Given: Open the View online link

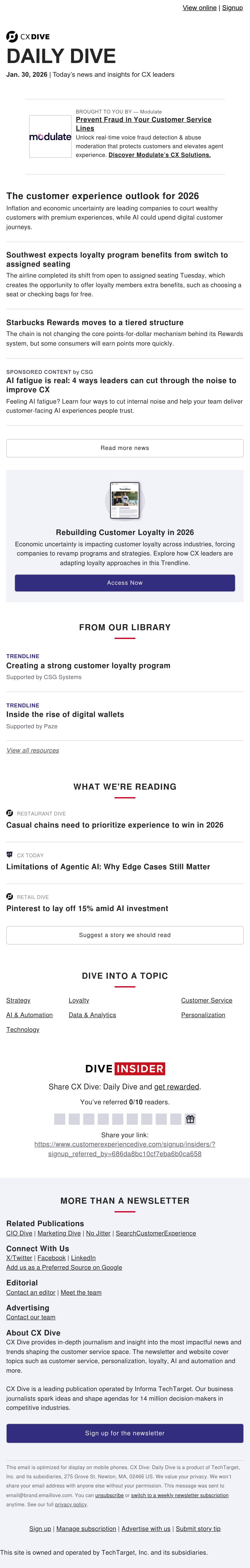Looking at the screenshot, I should [200, 8].
